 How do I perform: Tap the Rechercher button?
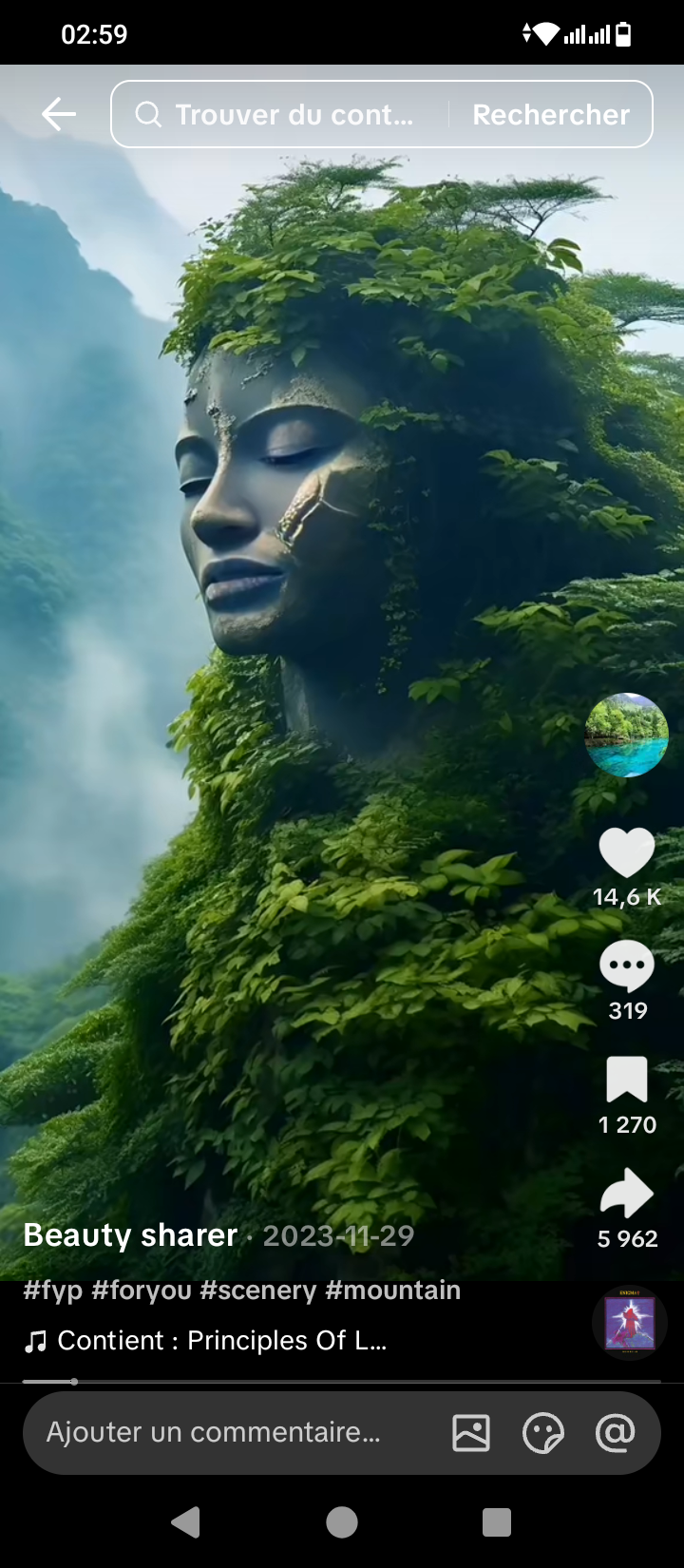click(551, 114)
